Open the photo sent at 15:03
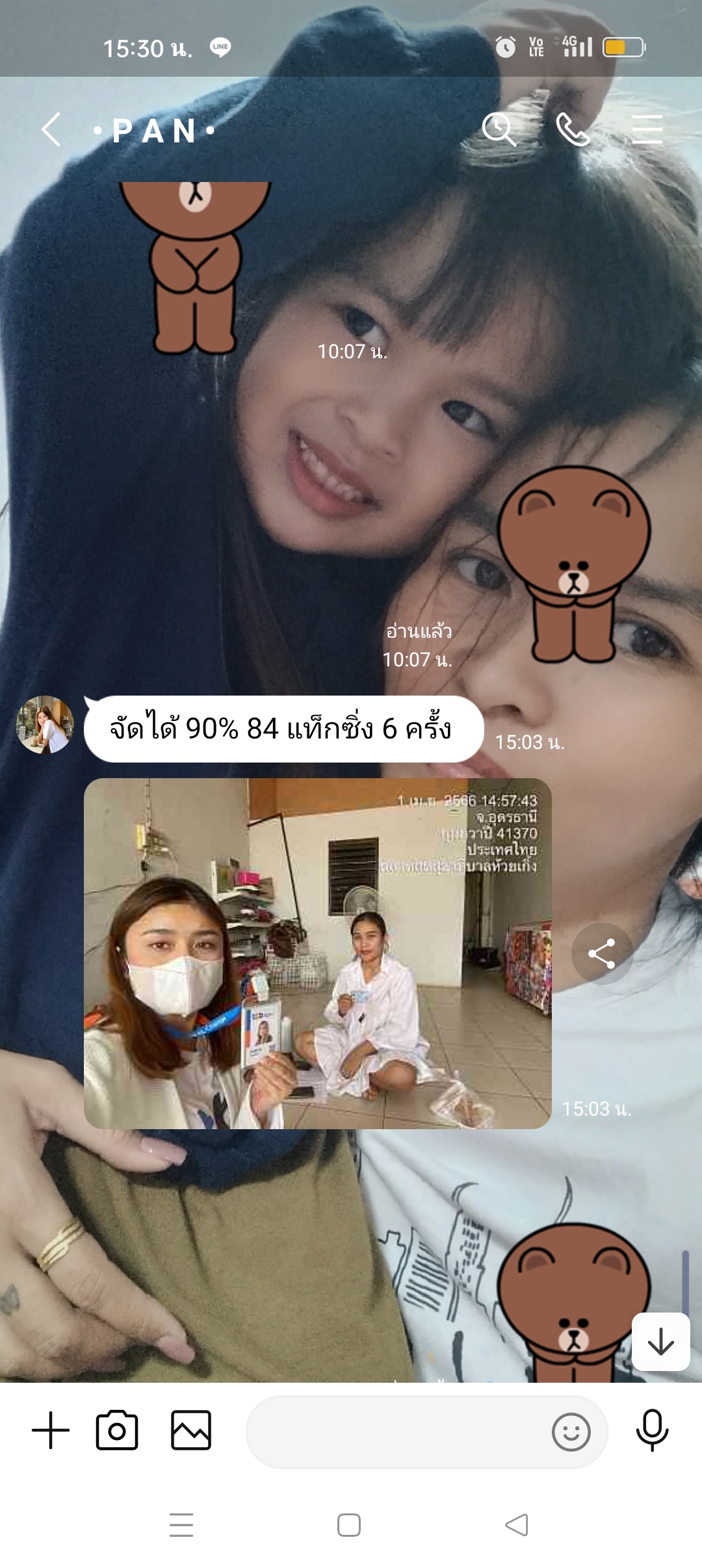This screenshot has width=702, height=1568. pos(318,953)
